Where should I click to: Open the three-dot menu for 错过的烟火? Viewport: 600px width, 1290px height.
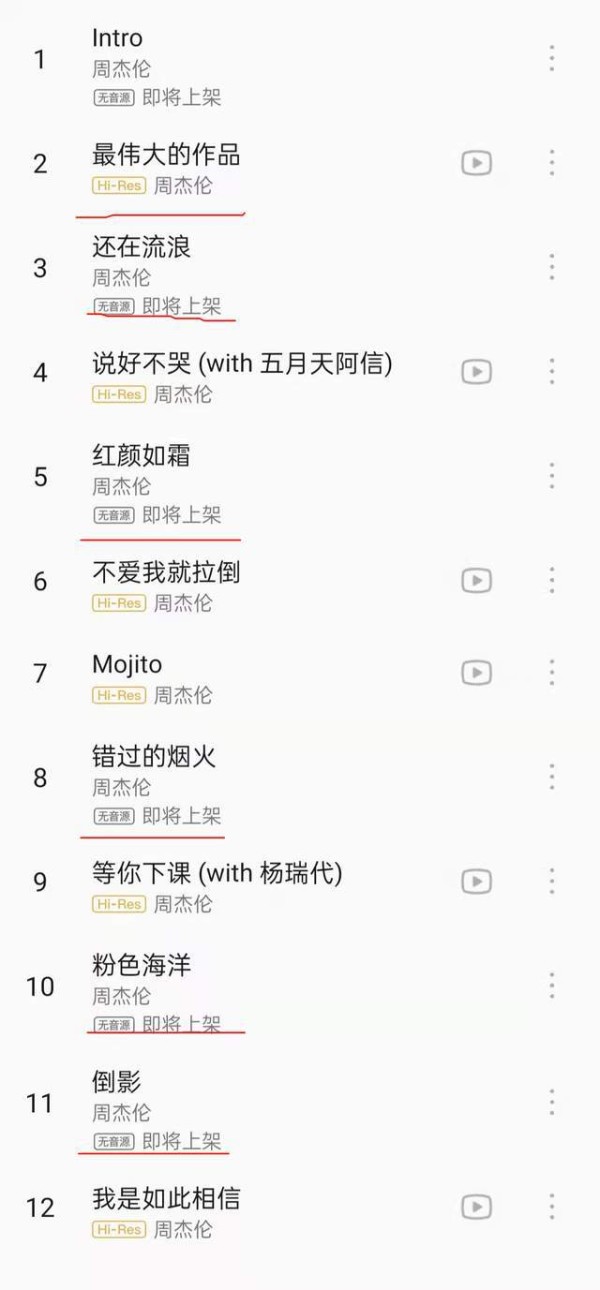(x=551, y=777)
